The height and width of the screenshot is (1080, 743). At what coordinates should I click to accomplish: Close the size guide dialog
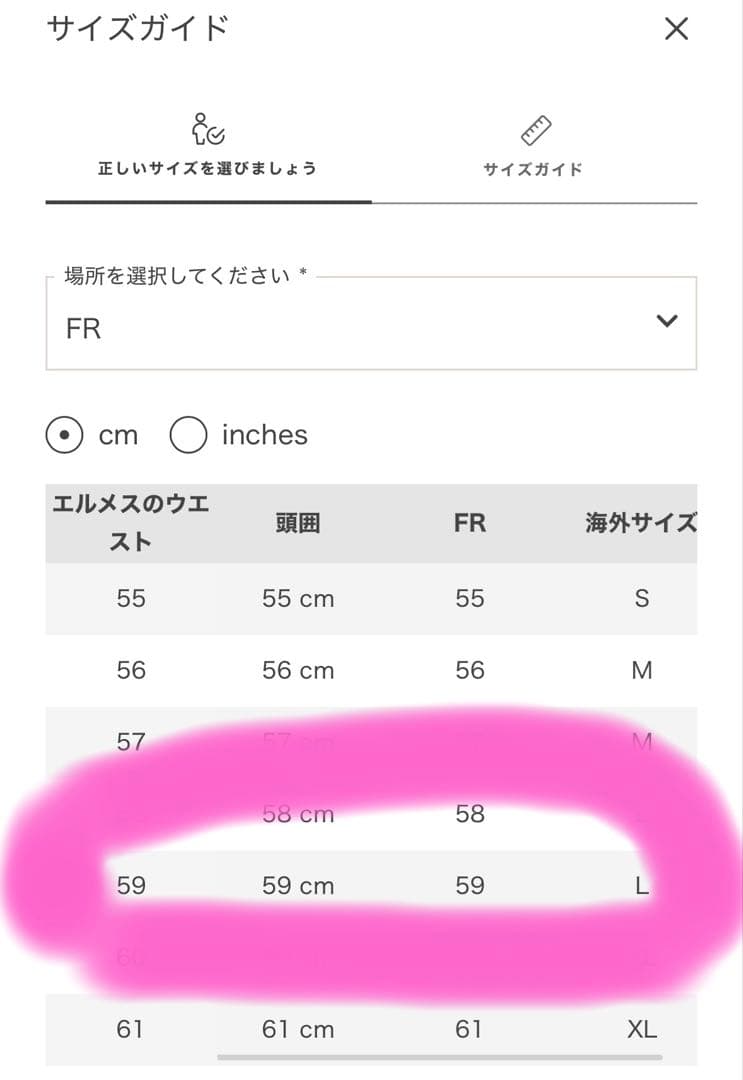677,29
